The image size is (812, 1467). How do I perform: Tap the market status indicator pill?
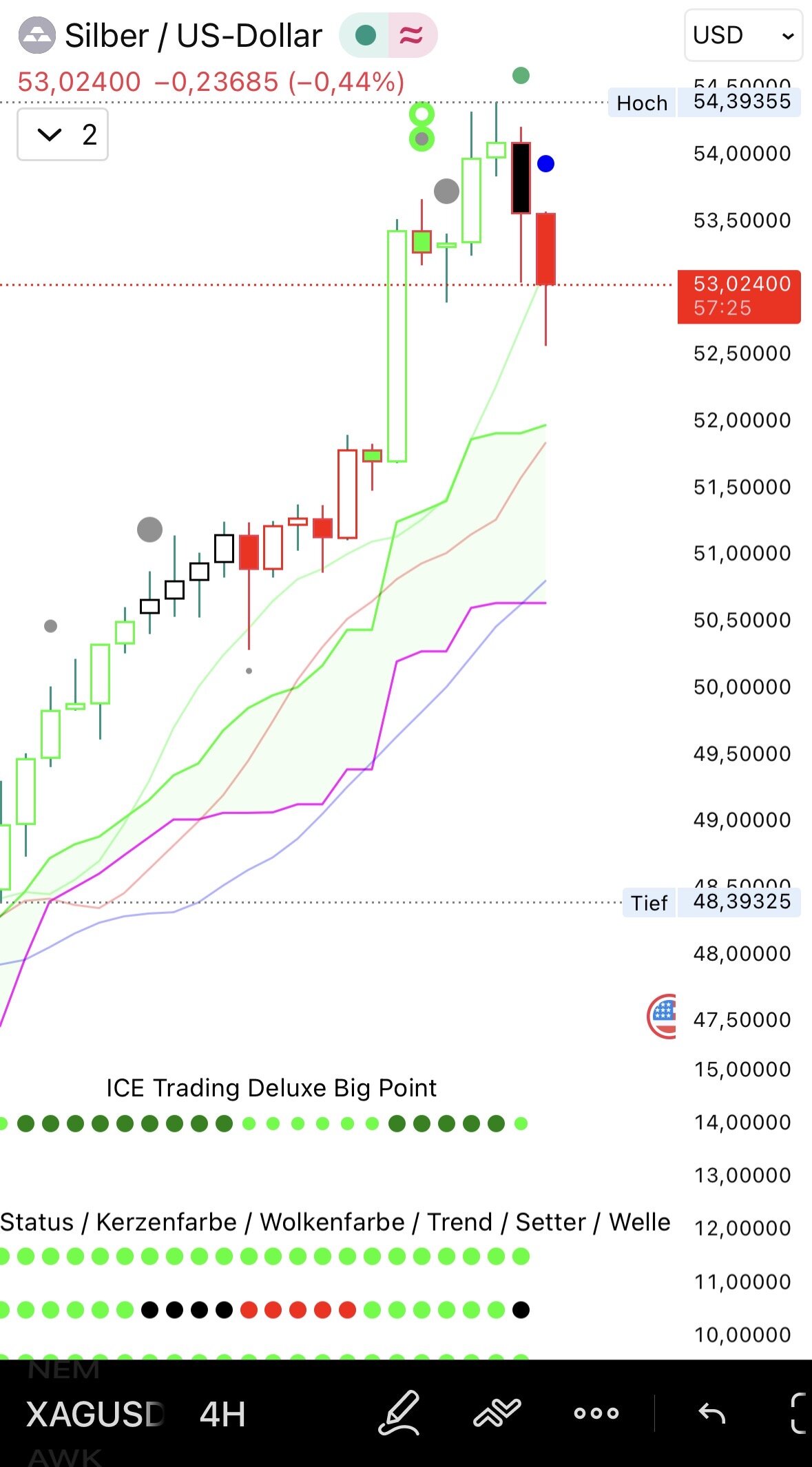click(388, 35)
